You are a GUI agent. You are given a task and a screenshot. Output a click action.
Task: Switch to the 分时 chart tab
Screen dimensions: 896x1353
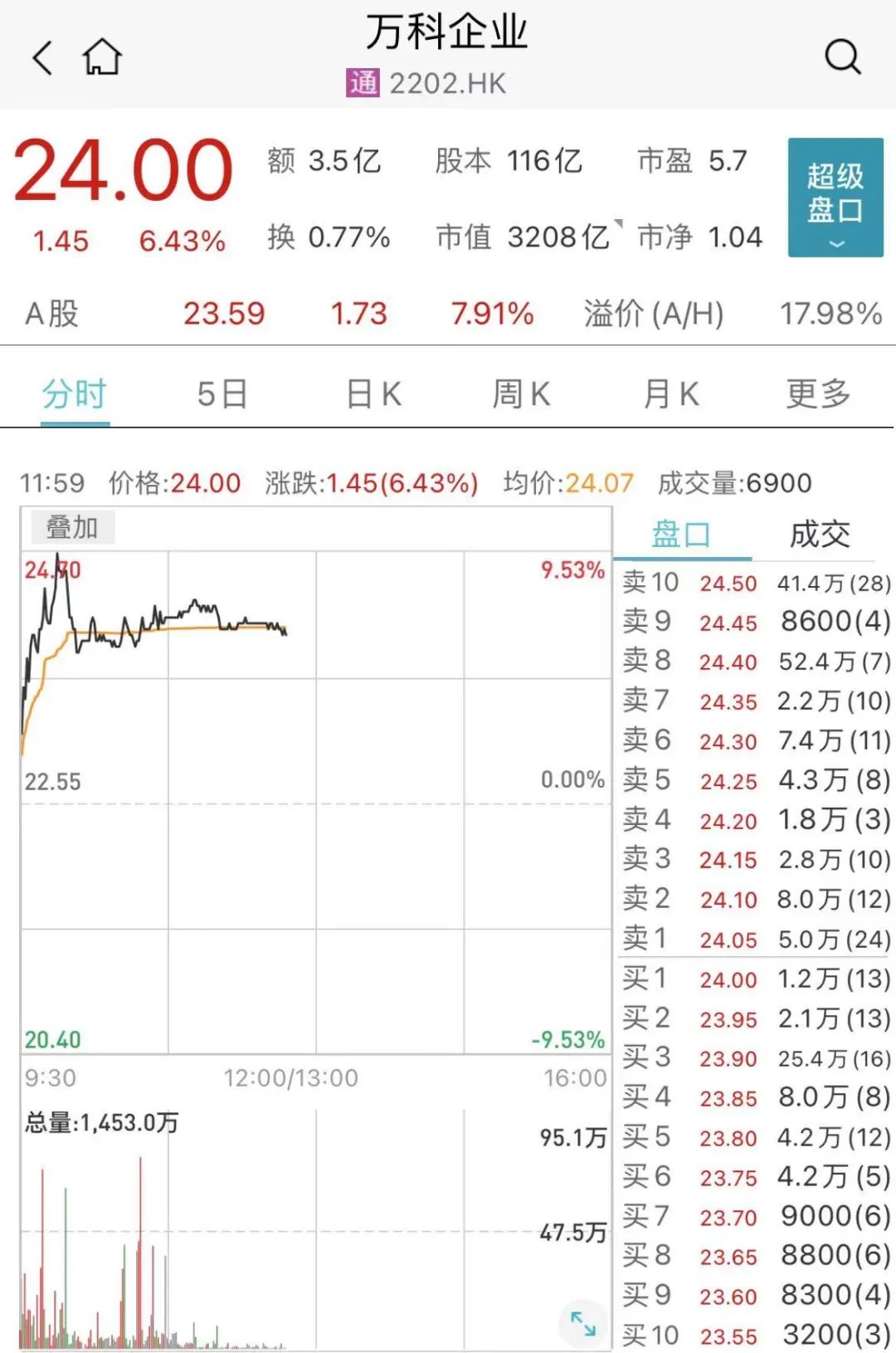(75, 393)
